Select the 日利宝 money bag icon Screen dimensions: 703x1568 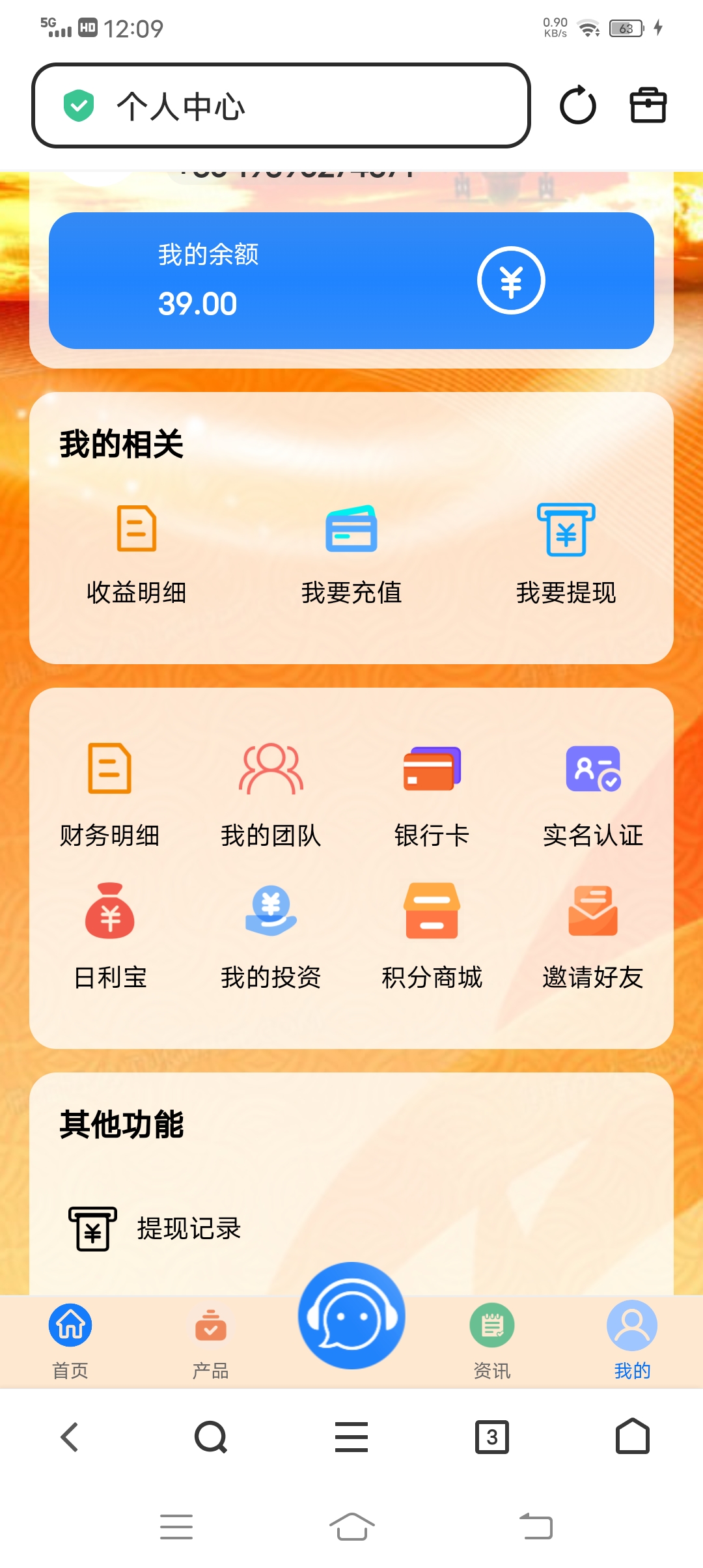[109, 912]
